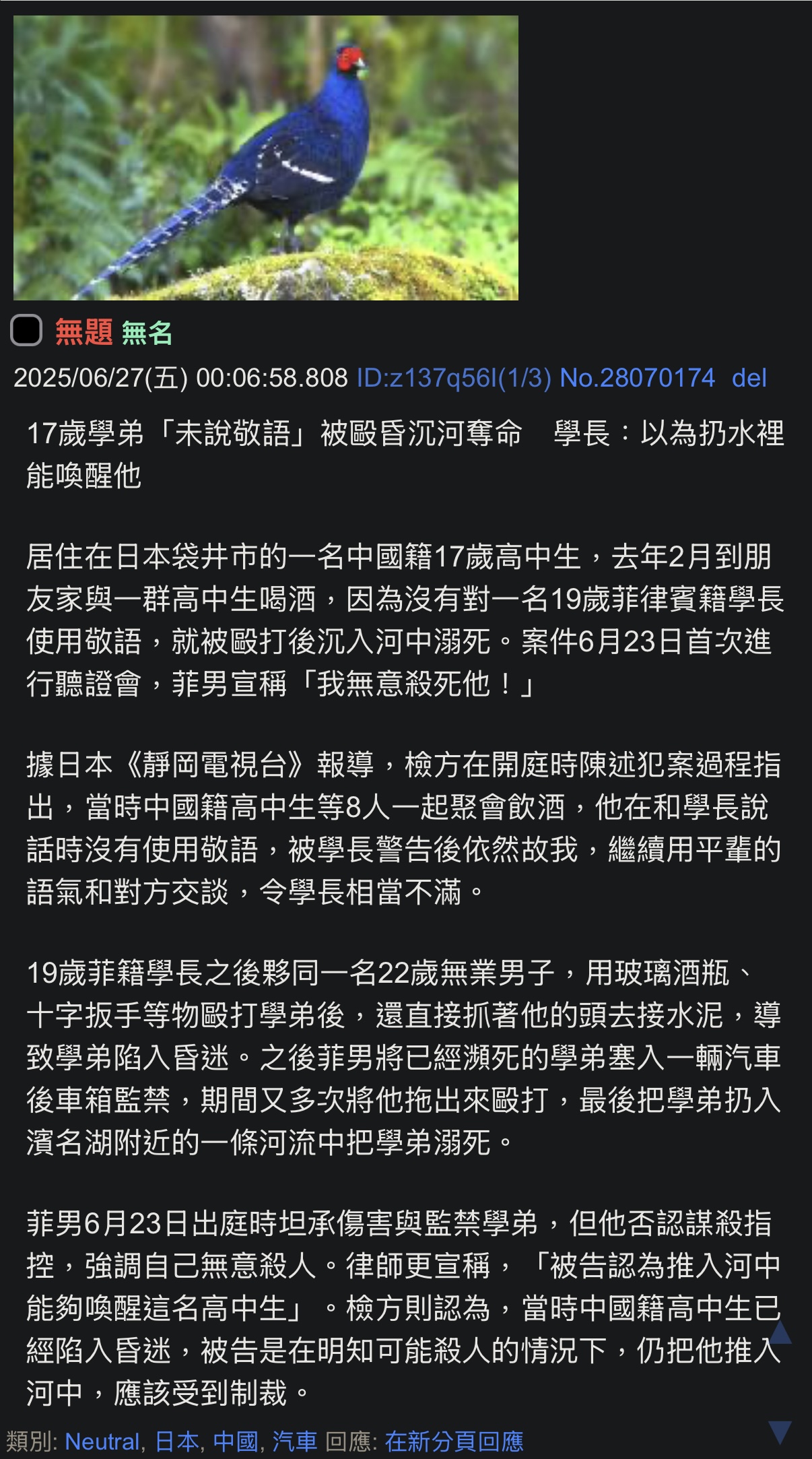
Task: Jump to page top with up arrow
Action: 780,1332
